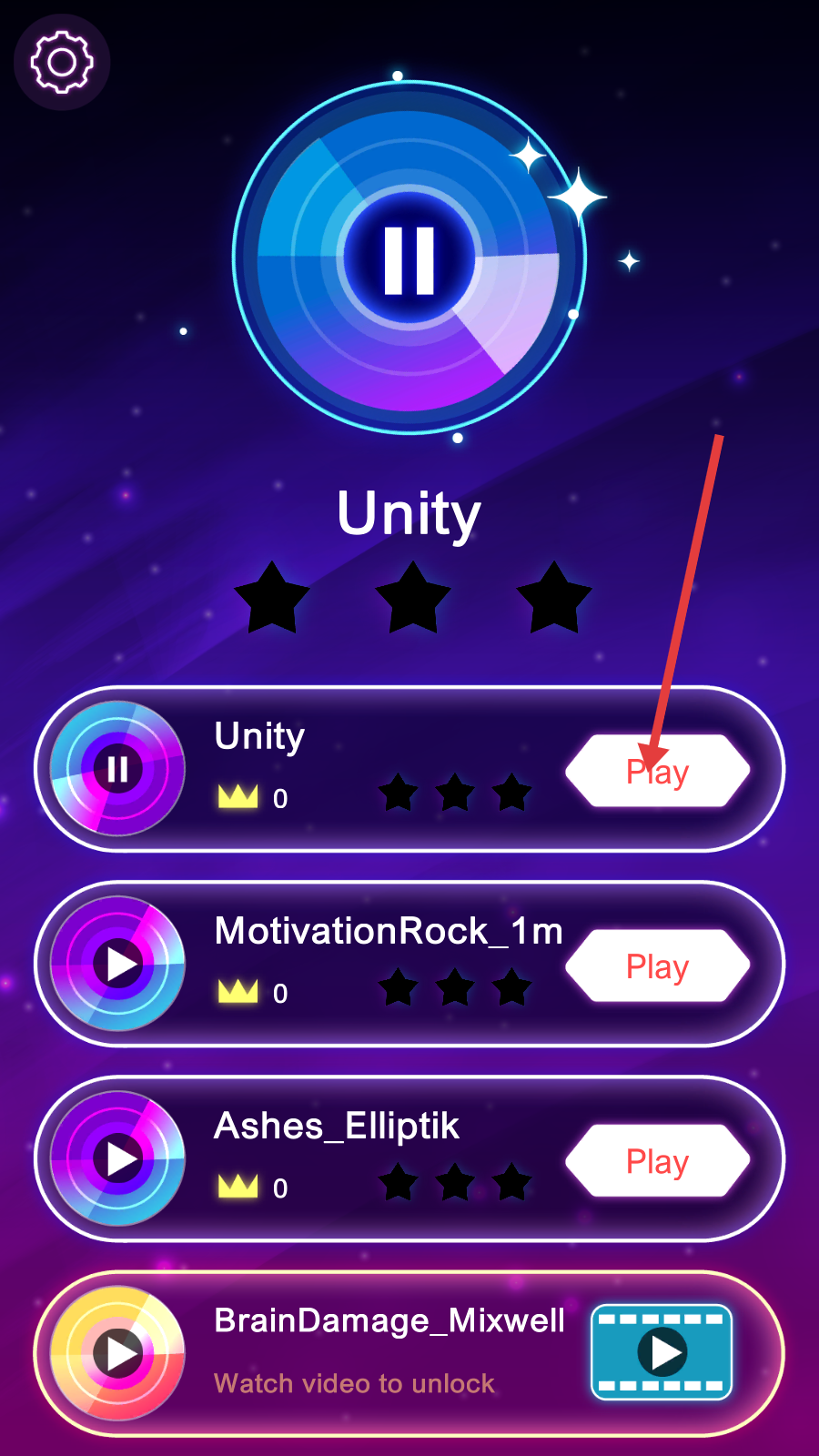Preview the Ashes_Elliptik track

117,1158
